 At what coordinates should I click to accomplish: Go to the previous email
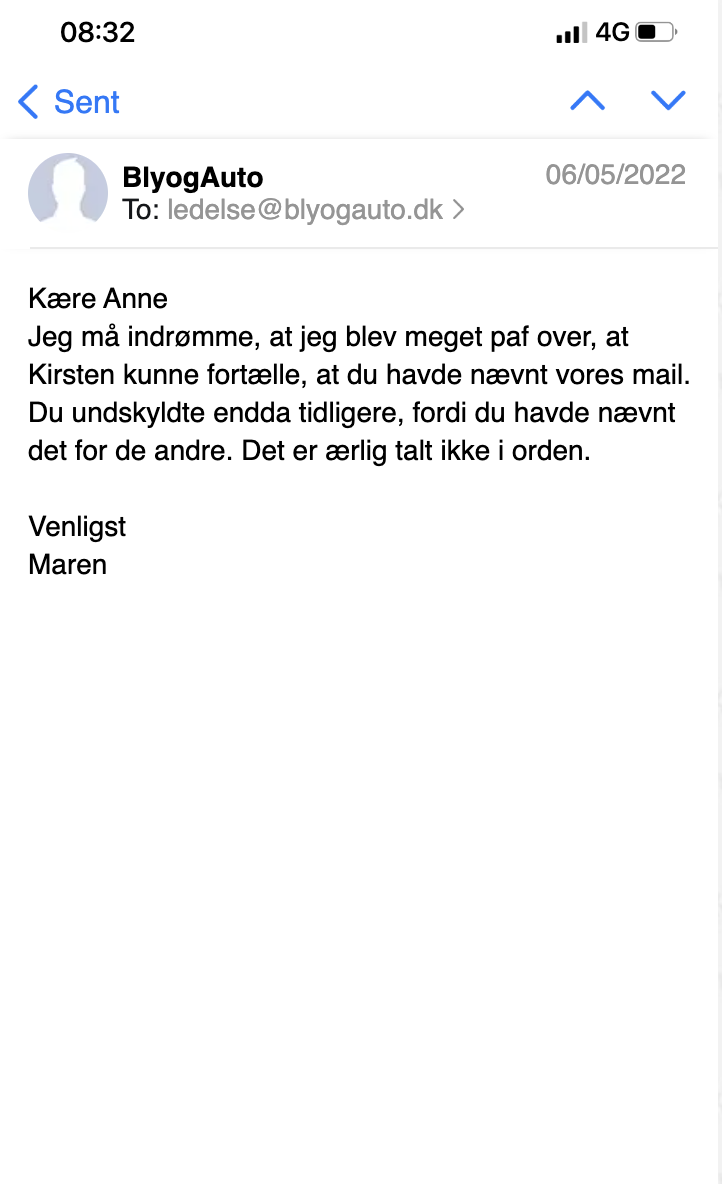pos(587,101)
